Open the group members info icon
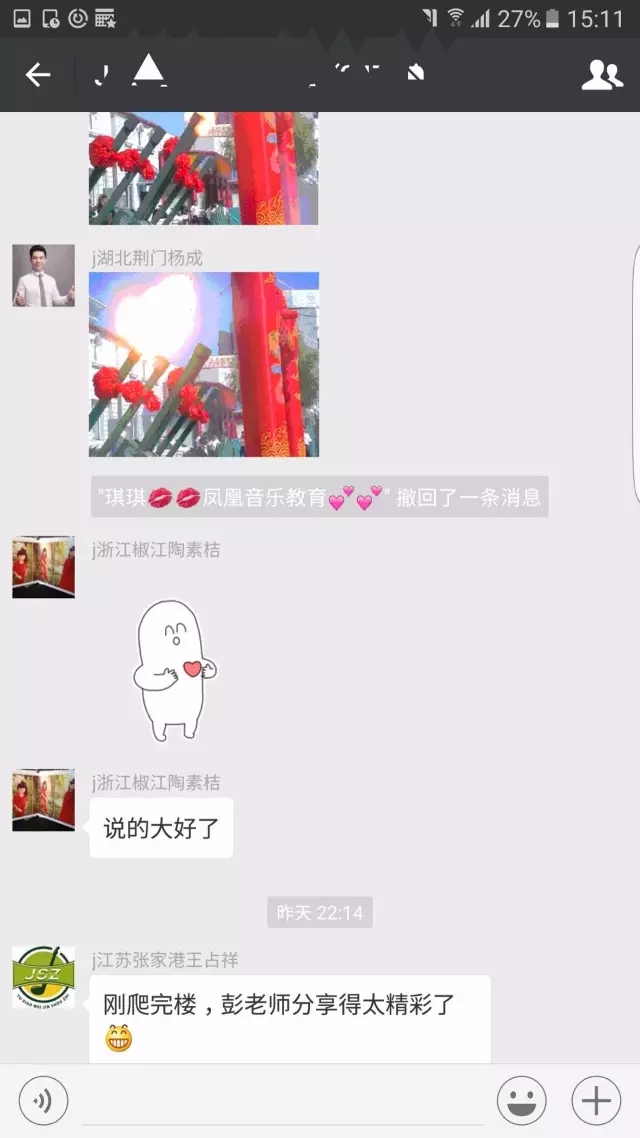 pos(602,75)
